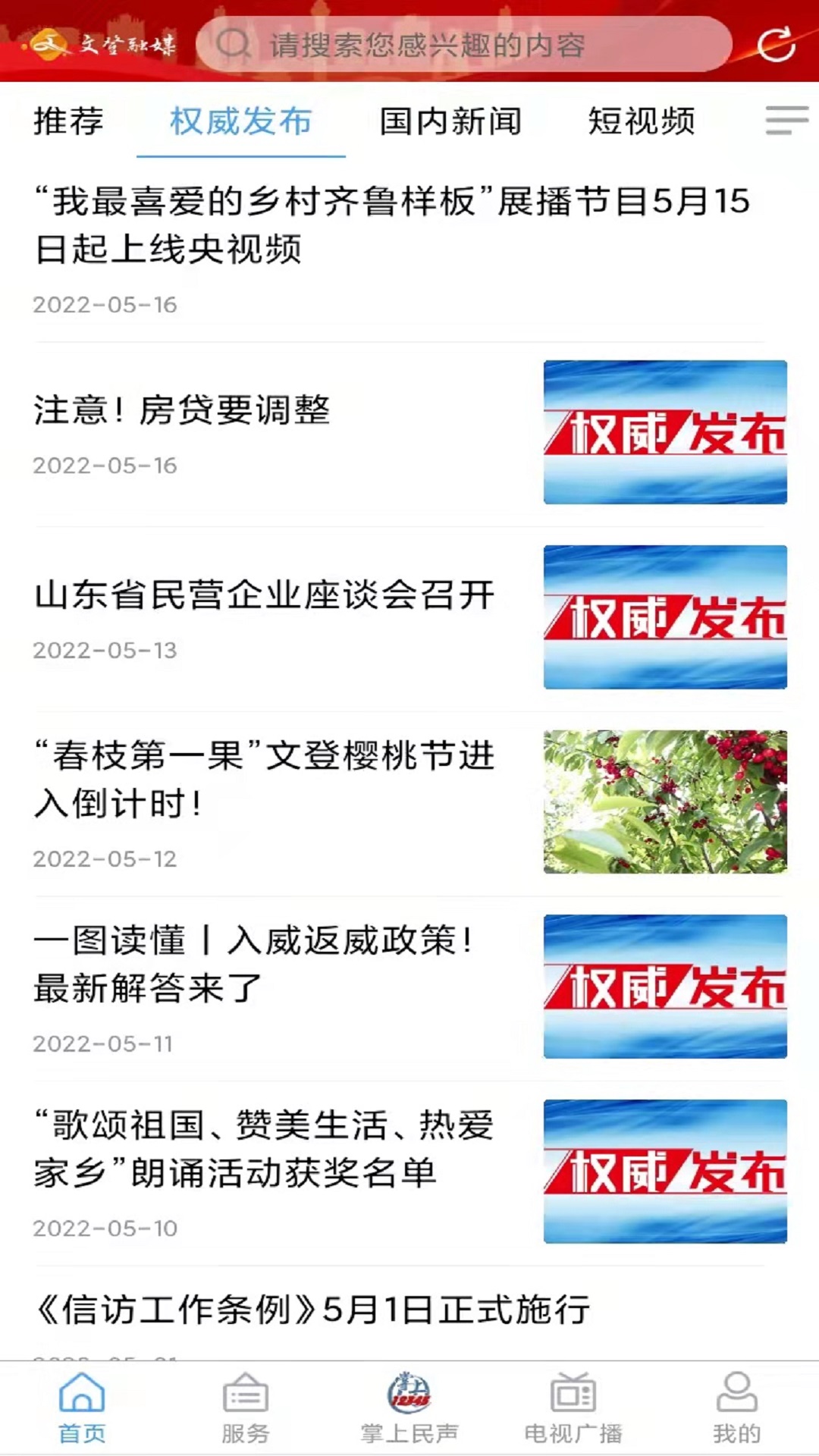Tap the refresh icon in the header
Viewport: 819px width, 1456px height.
tap(777, 44)
